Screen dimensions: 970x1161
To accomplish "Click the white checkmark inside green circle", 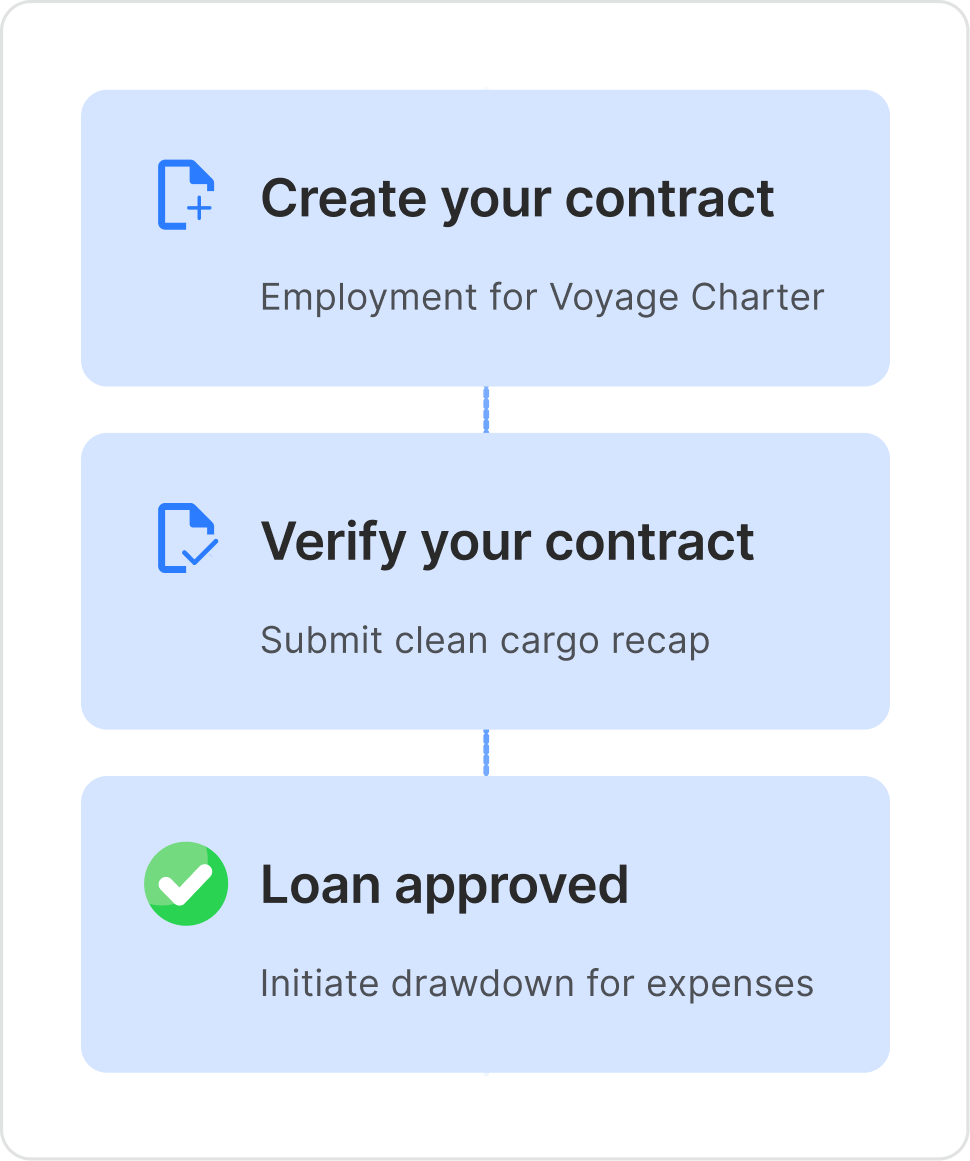I will [185, 882].
